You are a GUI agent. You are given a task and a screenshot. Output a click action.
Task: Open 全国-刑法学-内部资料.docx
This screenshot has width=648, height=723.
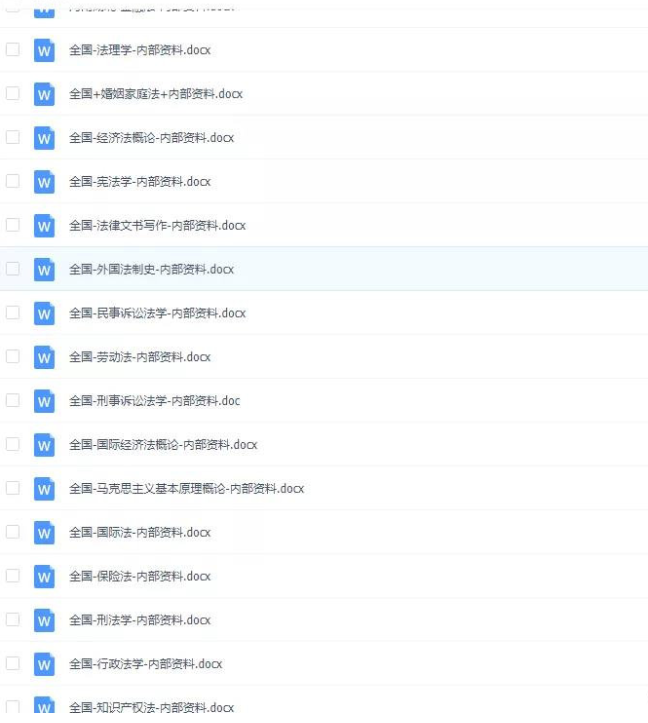coord(139,620)
